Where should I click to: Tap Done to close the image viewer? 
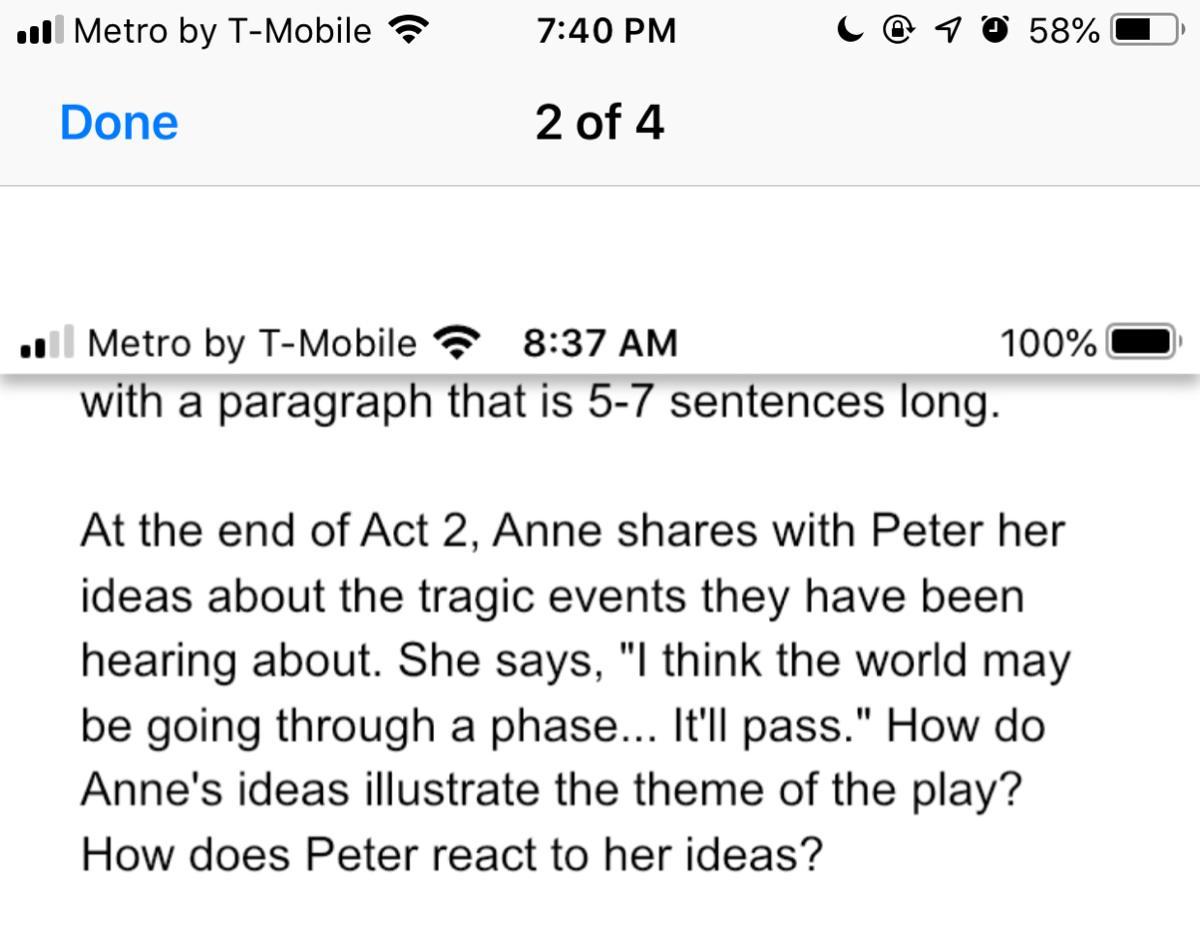pos(119,123)
